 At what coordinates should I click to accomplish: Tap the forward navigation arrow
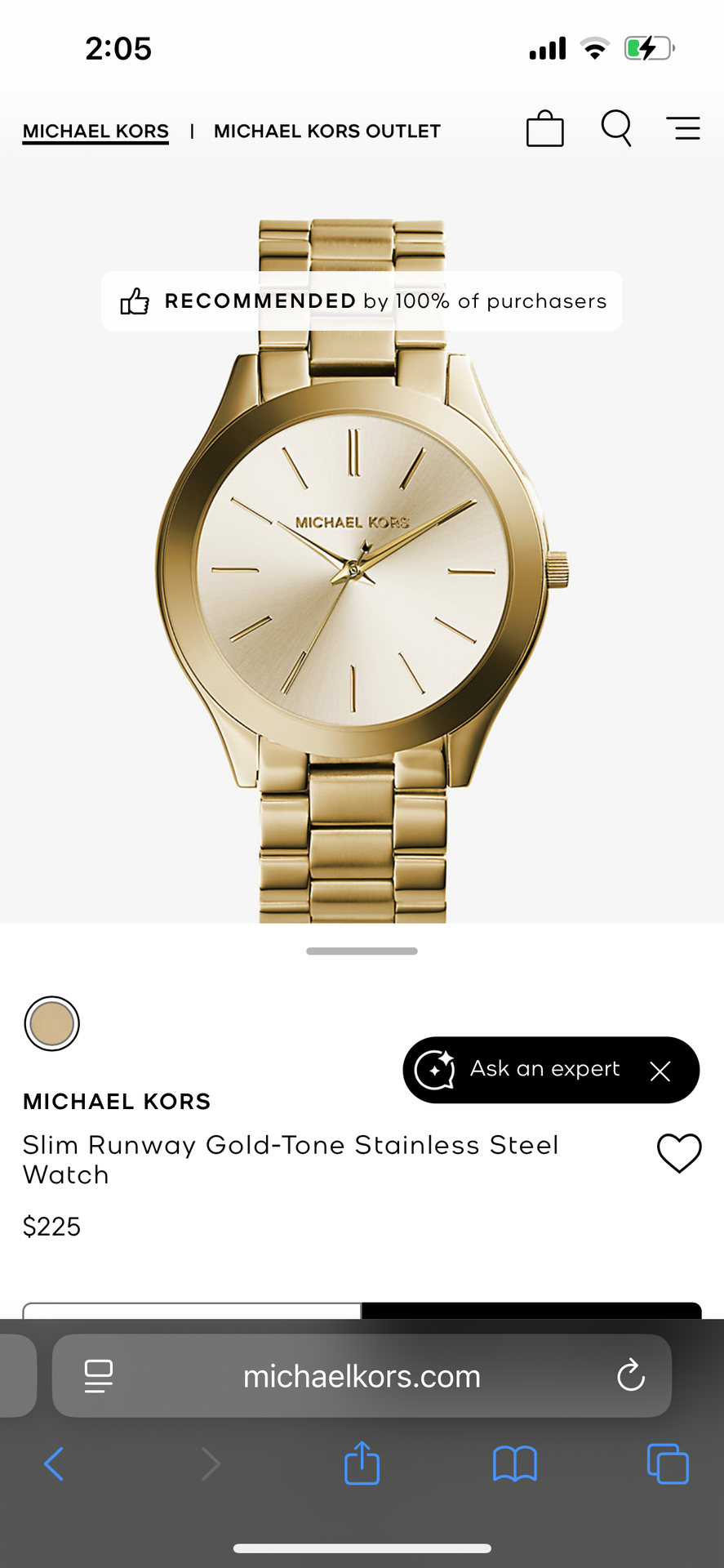[x=211, y=1463]
